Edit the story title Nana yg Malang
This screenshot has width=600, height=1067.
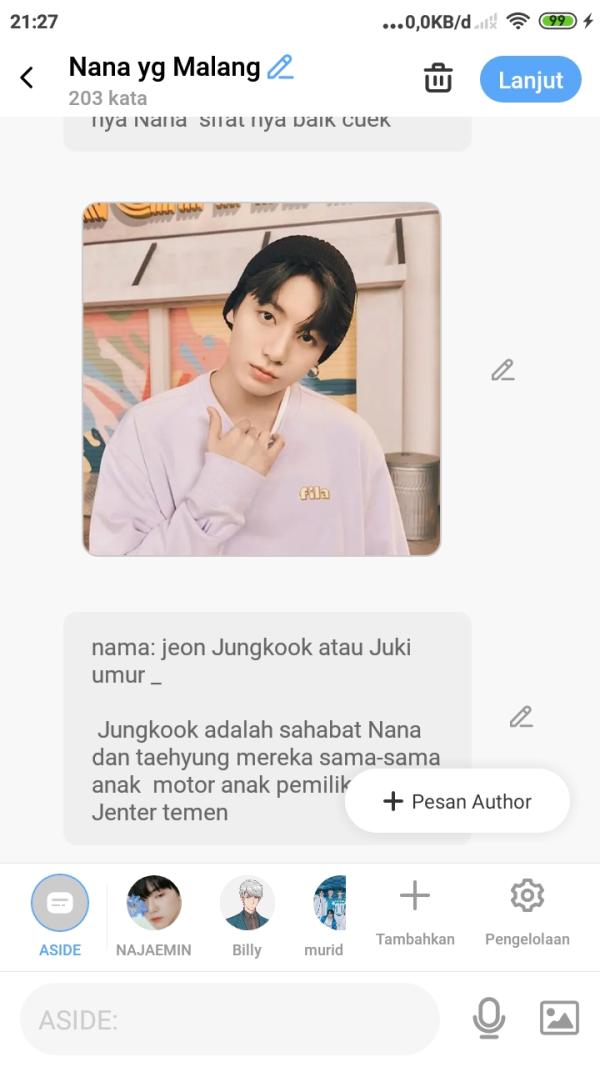point(281,68)
